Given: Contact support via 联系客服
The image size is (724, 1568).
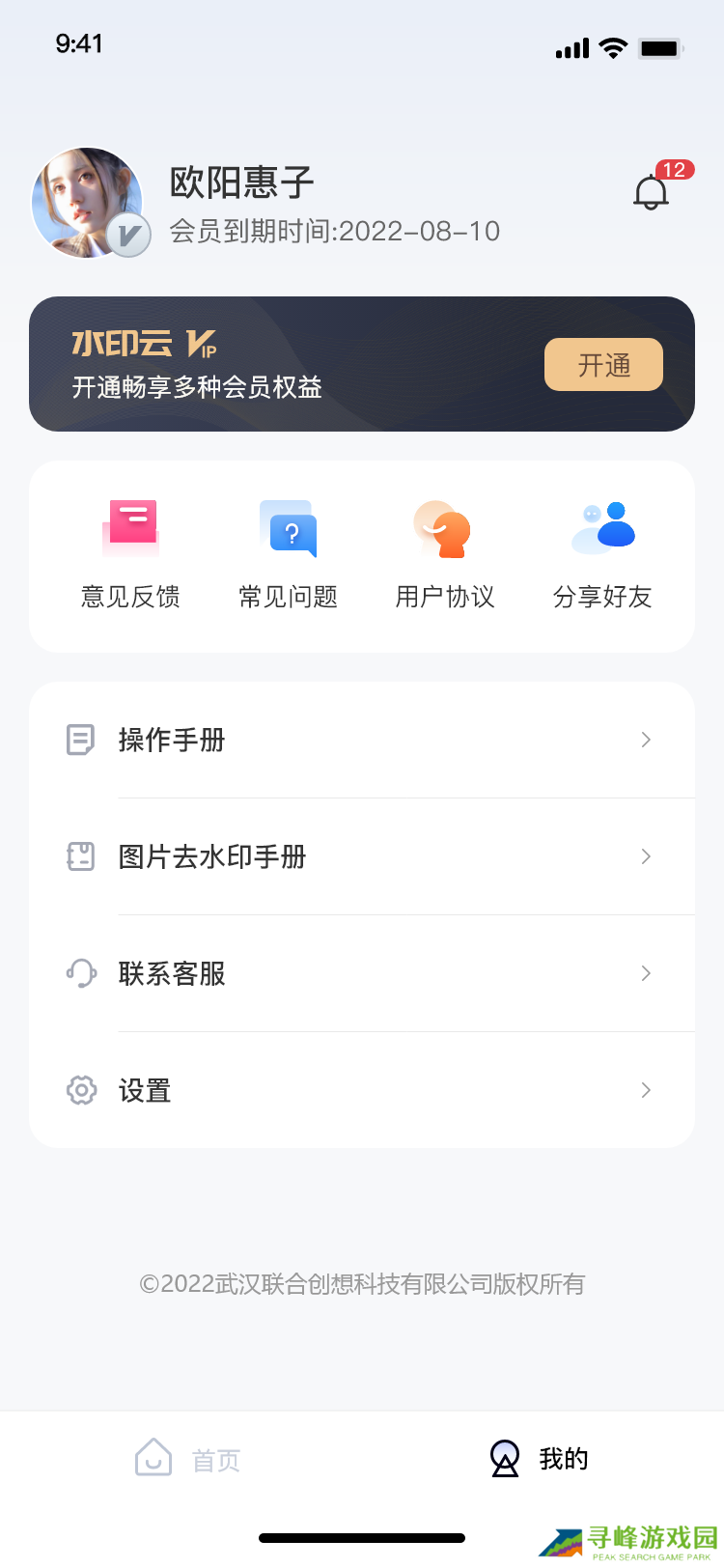Looking at the screenshot, I should (362, 974).
